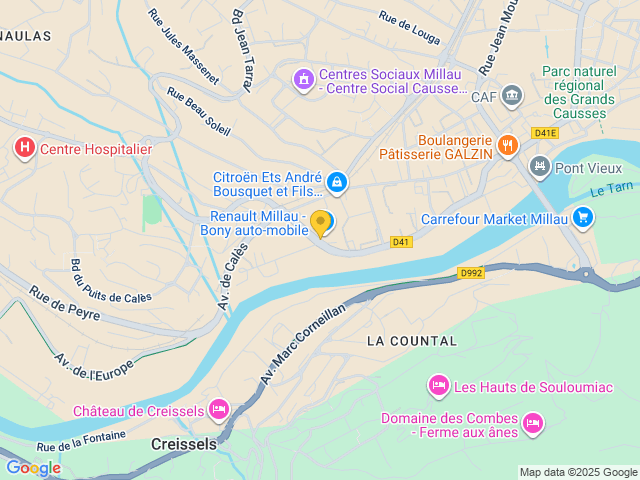Select the Carrefour Market Millau marker

tap(583, 217)
